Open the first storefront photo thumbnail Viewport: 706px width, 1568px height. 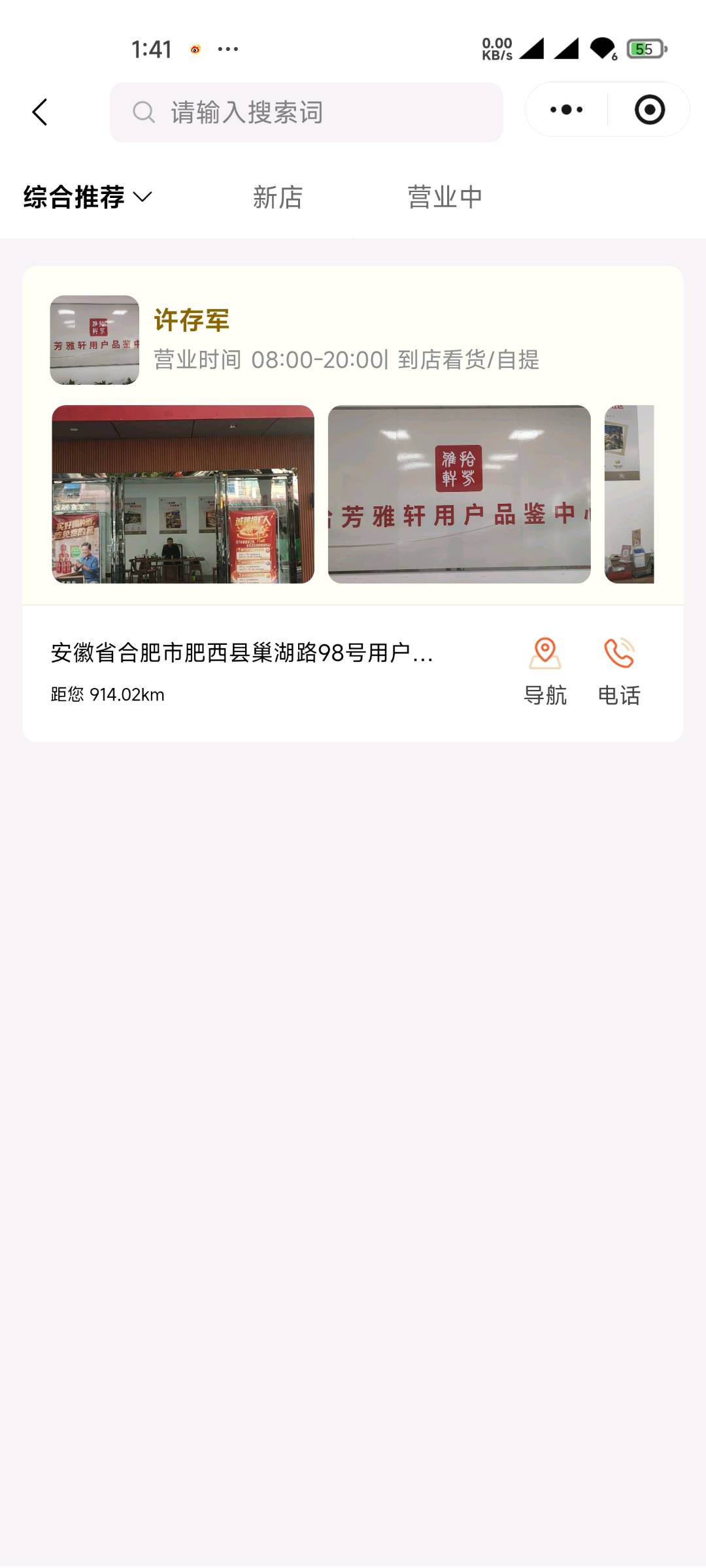click(x=181, y=493)
